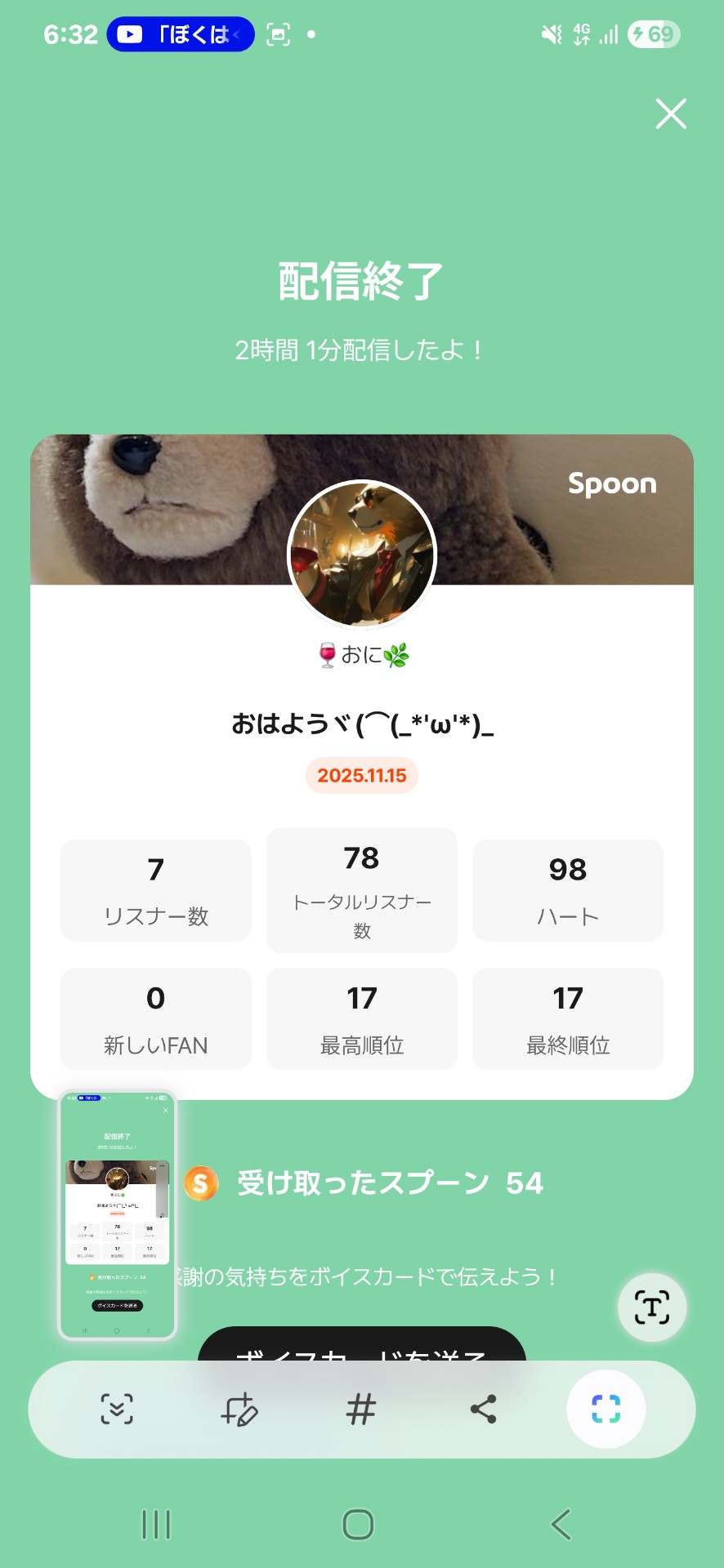The height and width of the screenshot is (1568, 724).
Task: Open the YouTube 「ぼくは pill in status bar
Action: click(x=181, y=34)
